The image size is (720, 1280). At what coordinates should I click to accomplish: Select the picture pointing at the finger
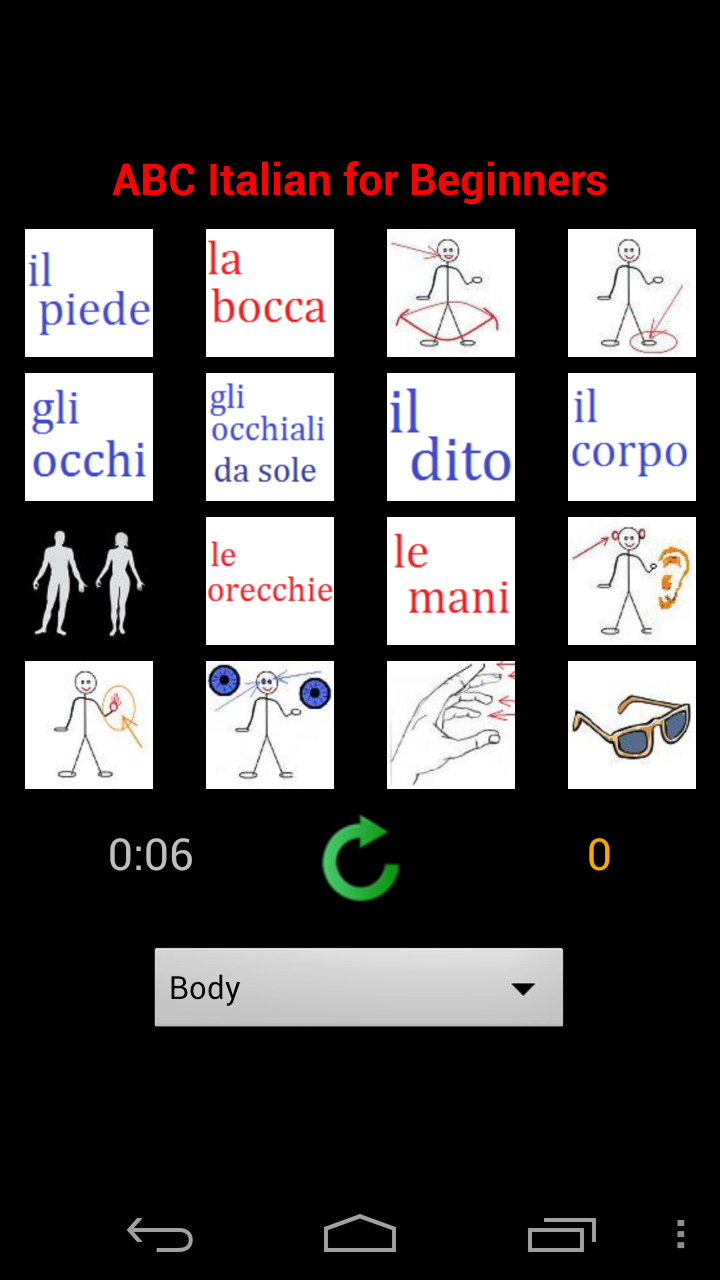[x=451, y=725]
